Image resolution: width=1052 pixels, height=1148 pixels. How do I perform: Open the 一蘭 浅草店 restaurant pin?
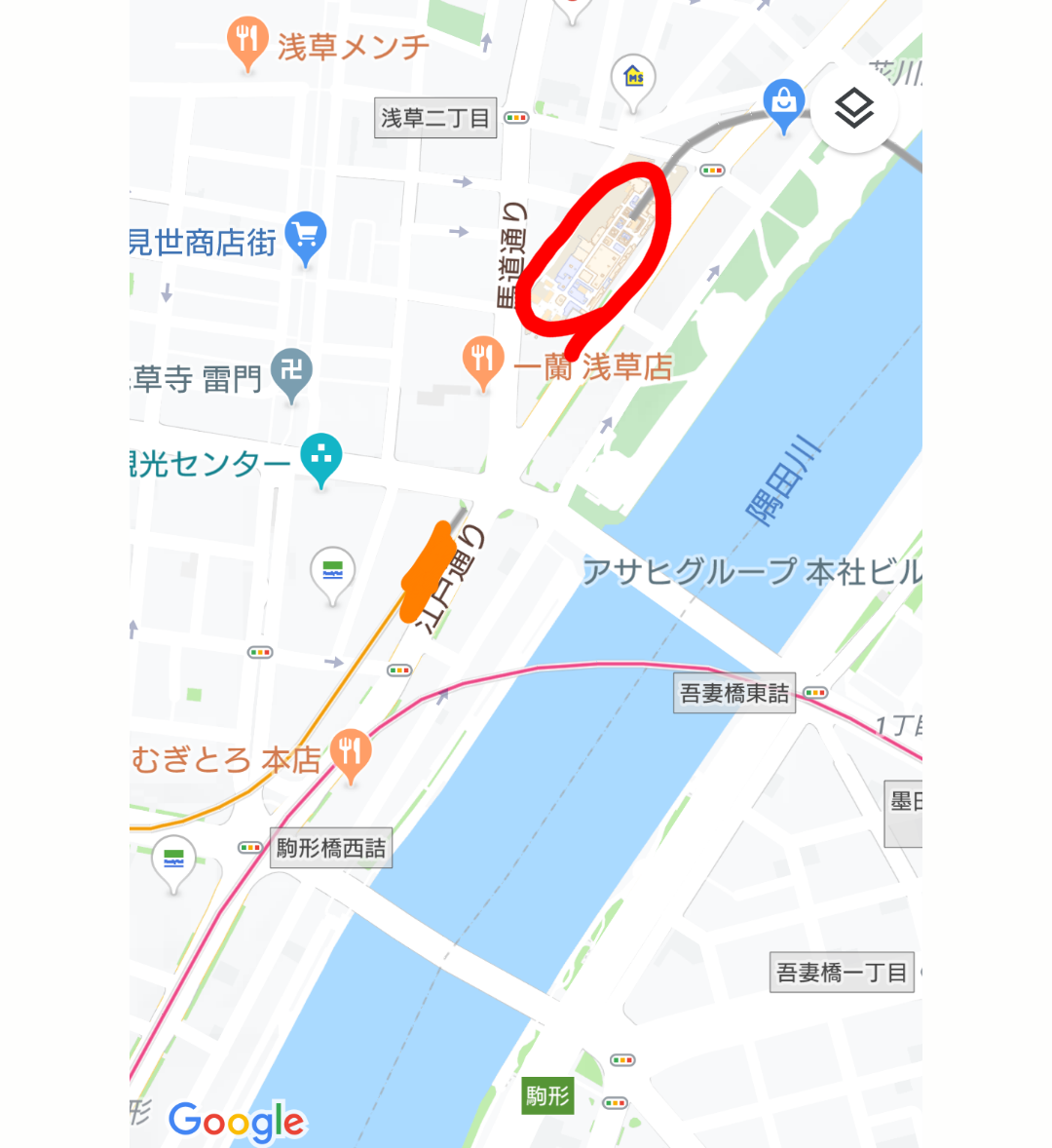tap(482, 361)
